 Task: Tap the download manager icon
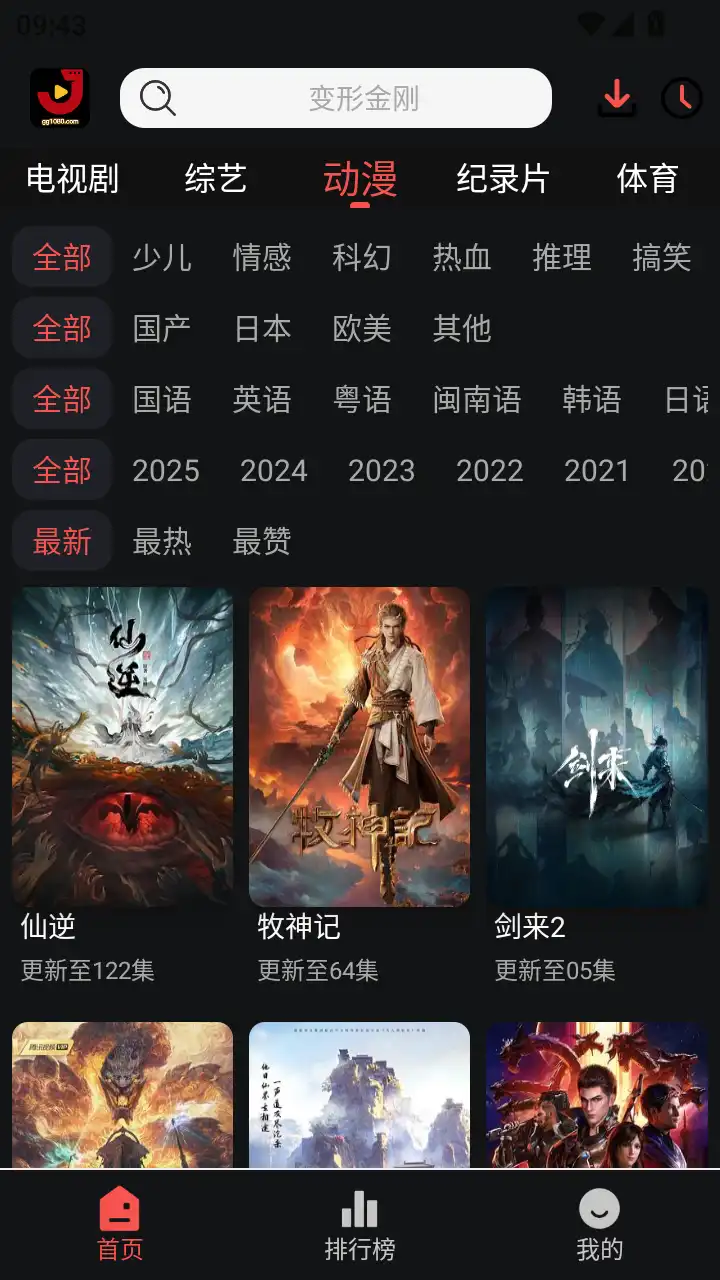coord(616,97)
